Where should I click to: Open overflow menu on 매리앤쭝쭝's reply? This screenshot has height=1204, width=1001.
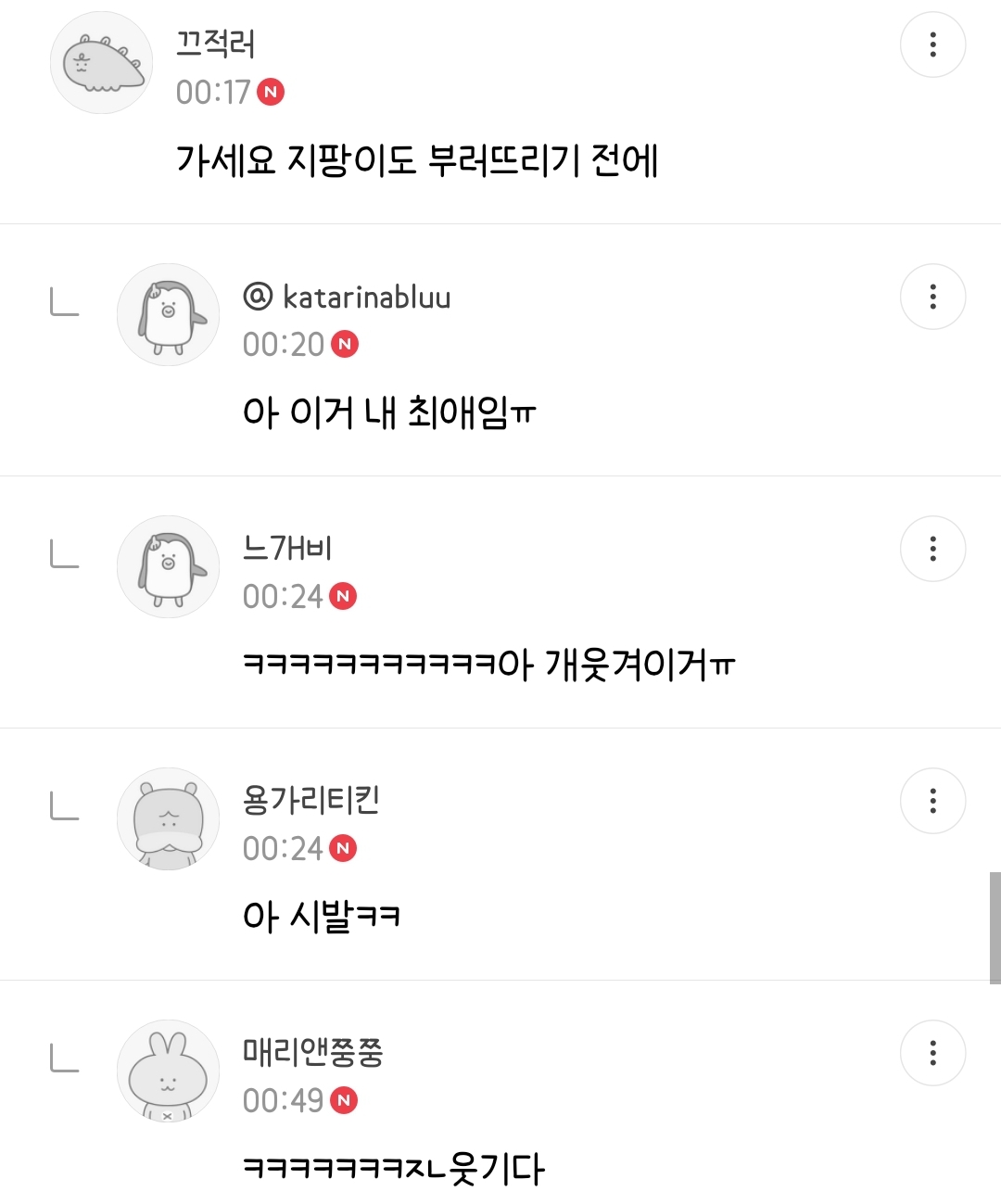coord(932,1053)
